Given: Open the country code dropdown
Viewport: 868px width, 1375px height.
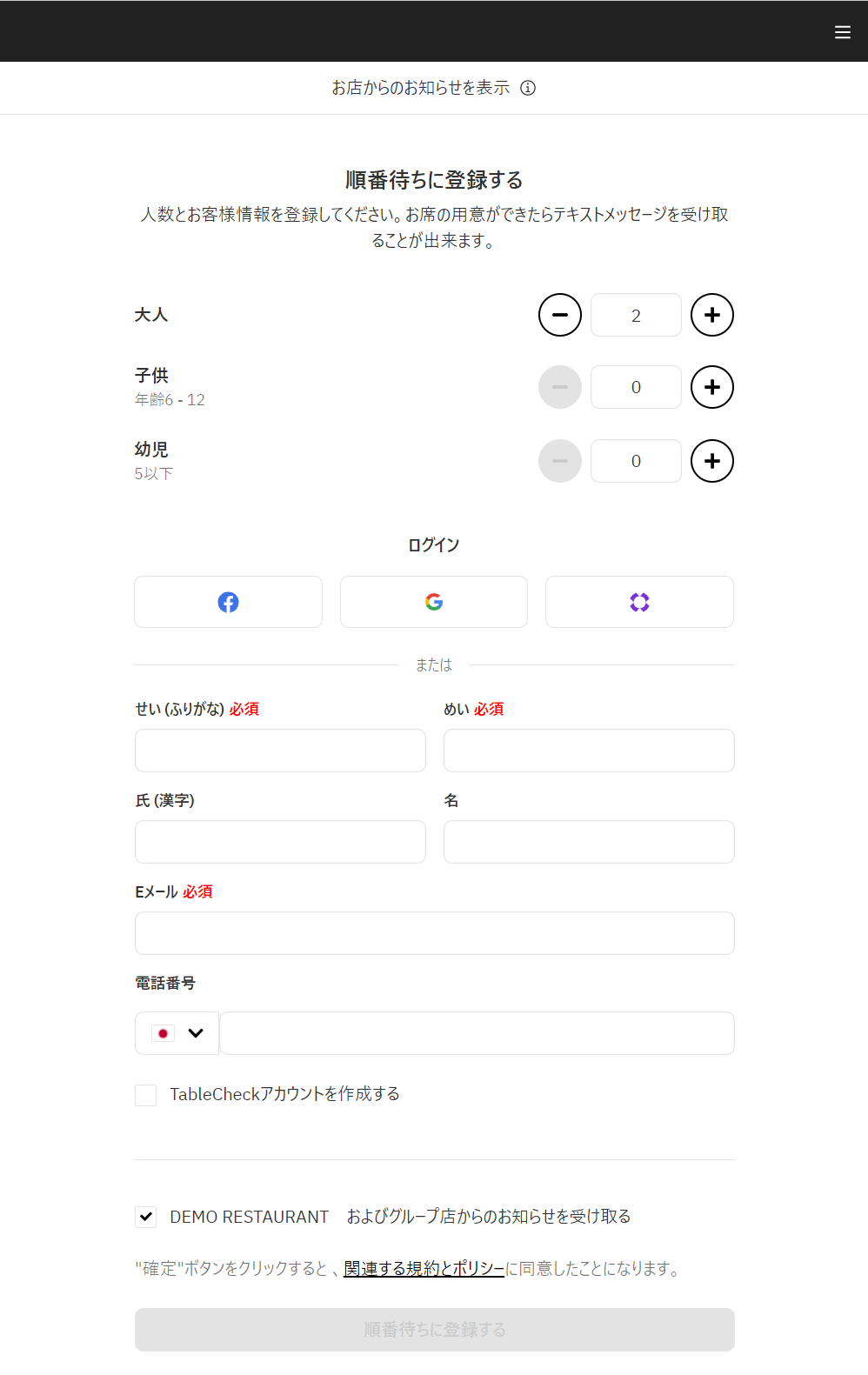Looking at the screenshot, I should click(177, 1033).
